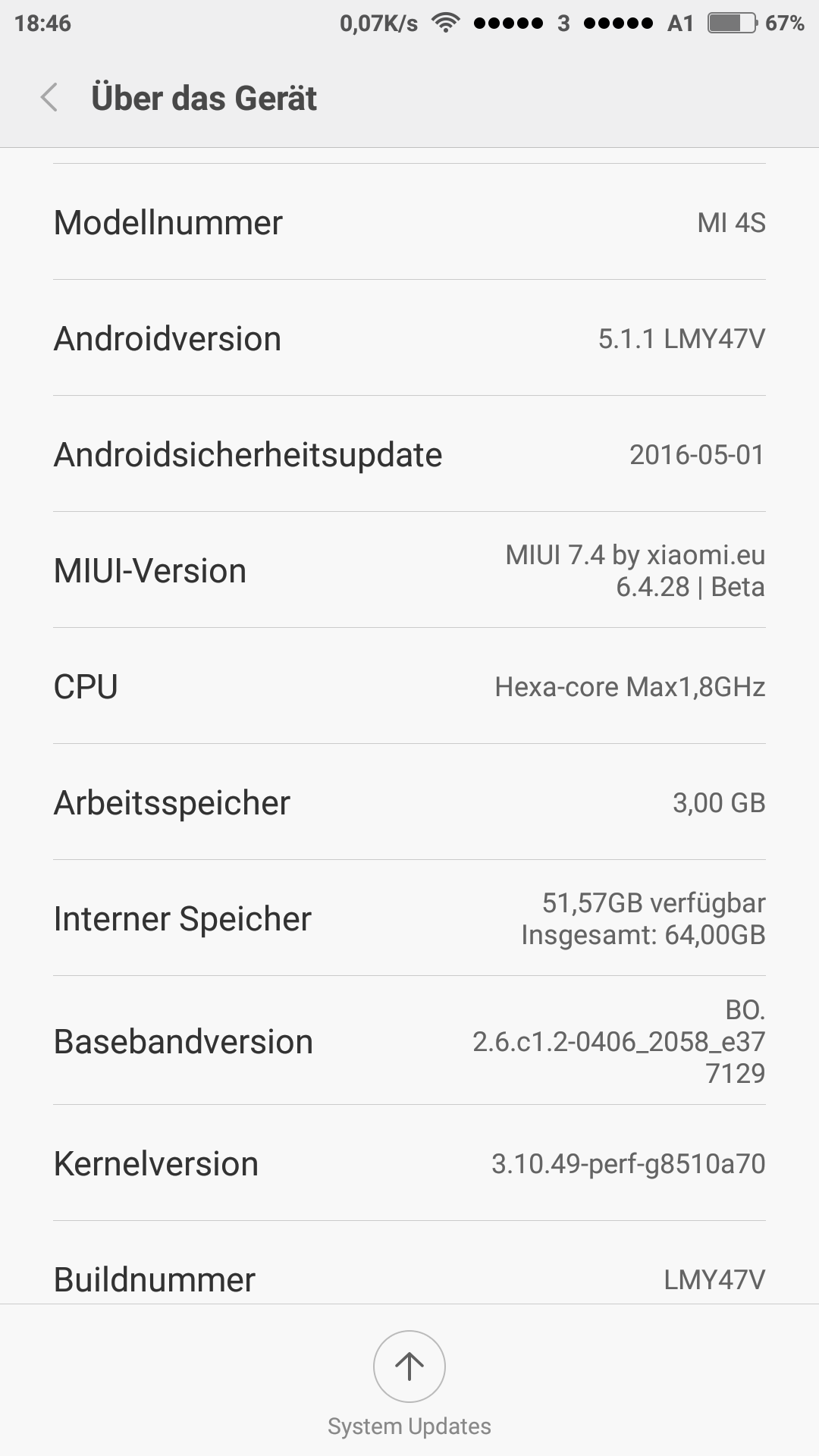819x1456 pixels.
Task: Open System Updates
Action: pyautogui.click(x=409, y=1382)
